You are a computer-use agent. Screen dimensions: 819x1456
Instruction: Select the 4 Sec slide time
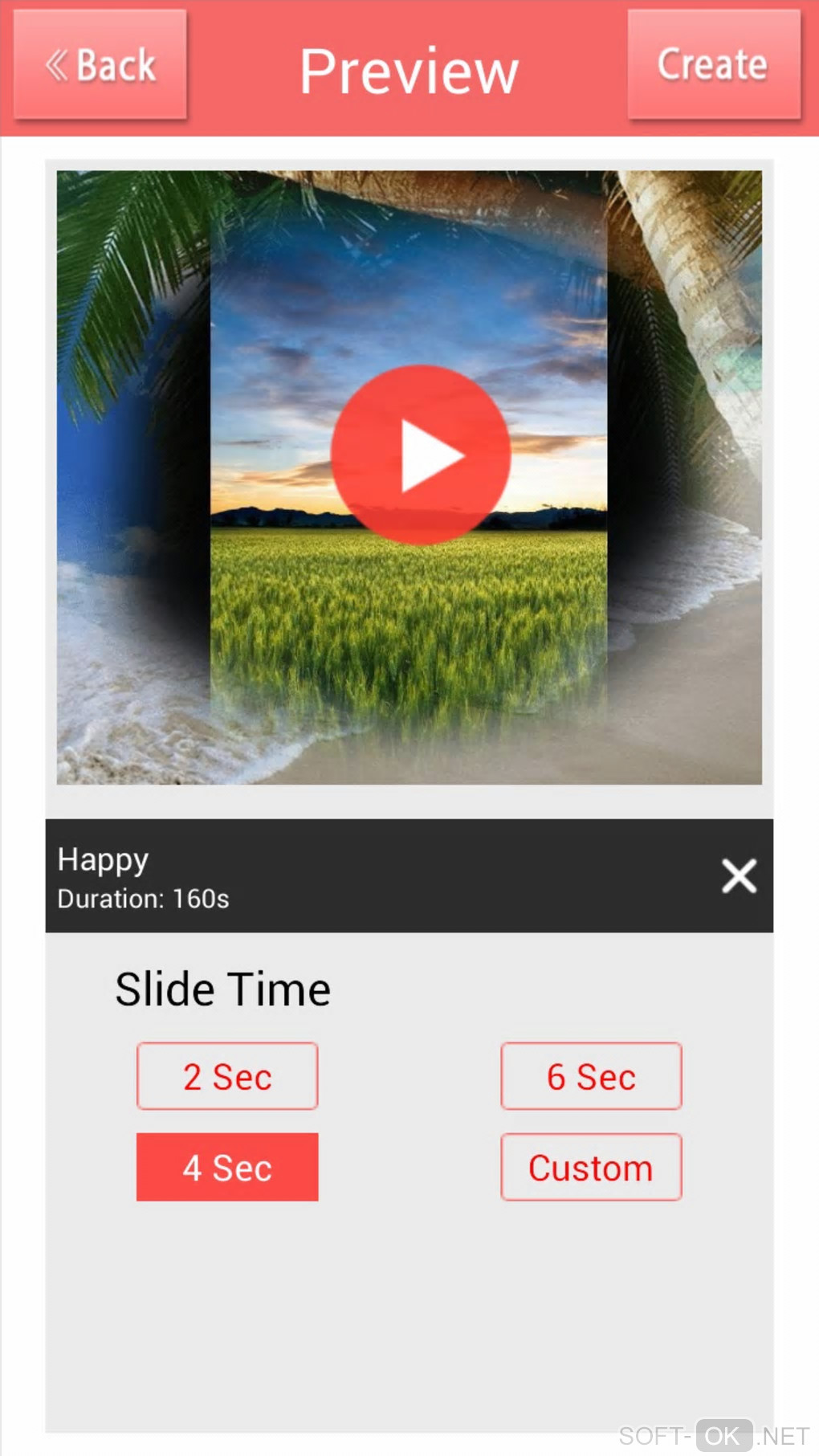point(227,1167)
